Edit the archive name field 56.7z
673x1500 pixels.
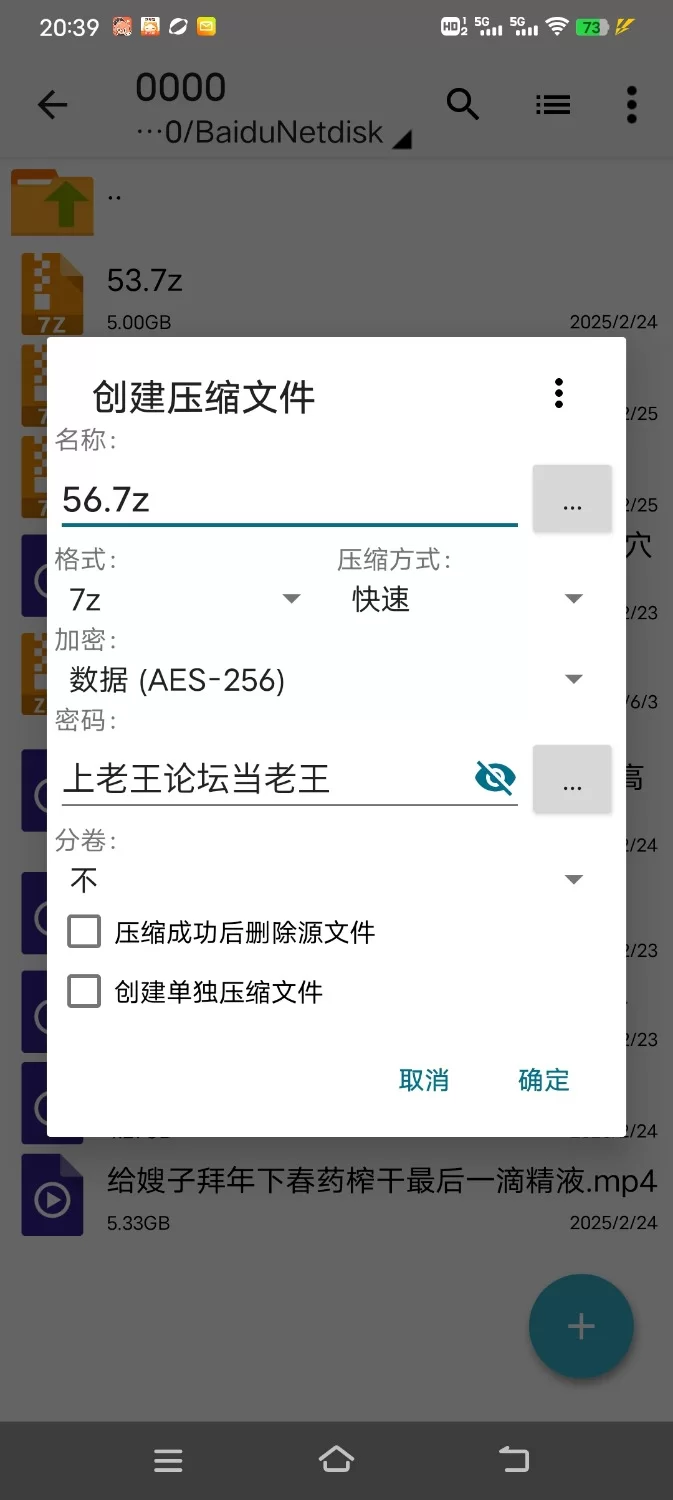click(290, 498)
